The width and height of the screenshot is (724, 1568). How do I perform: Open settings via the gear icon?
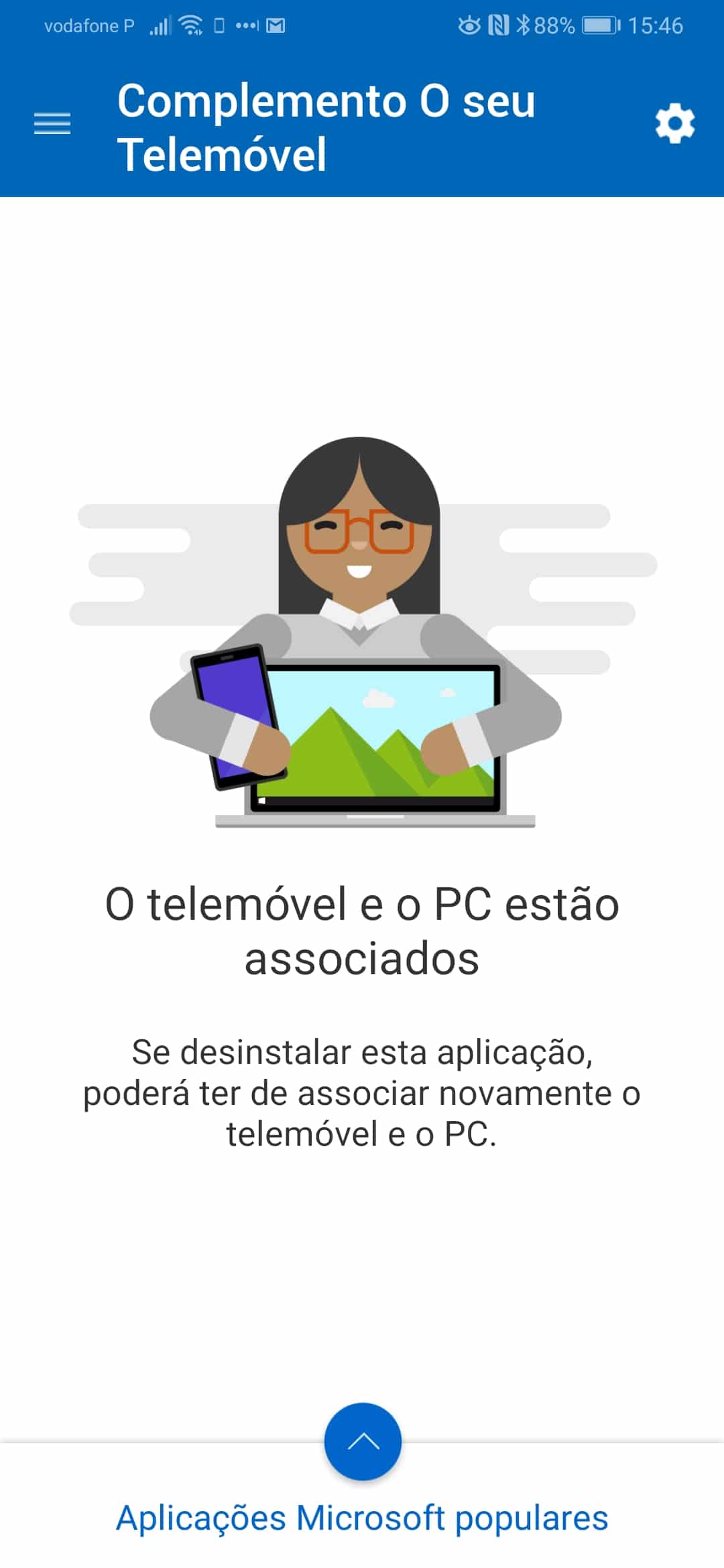tap(674, 123)
